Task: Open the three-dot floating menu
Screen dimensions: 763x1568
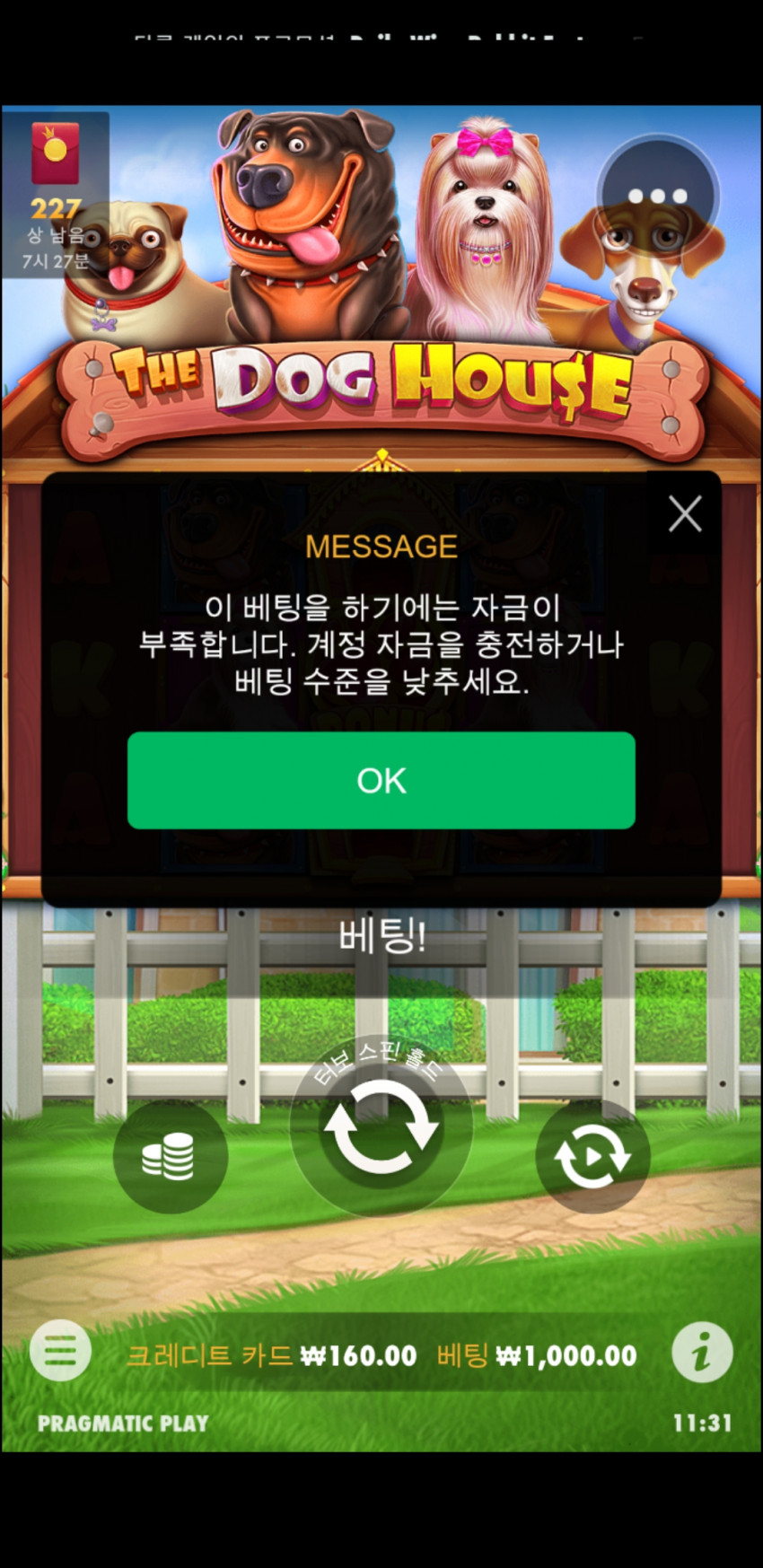Action: click(658, 196)
